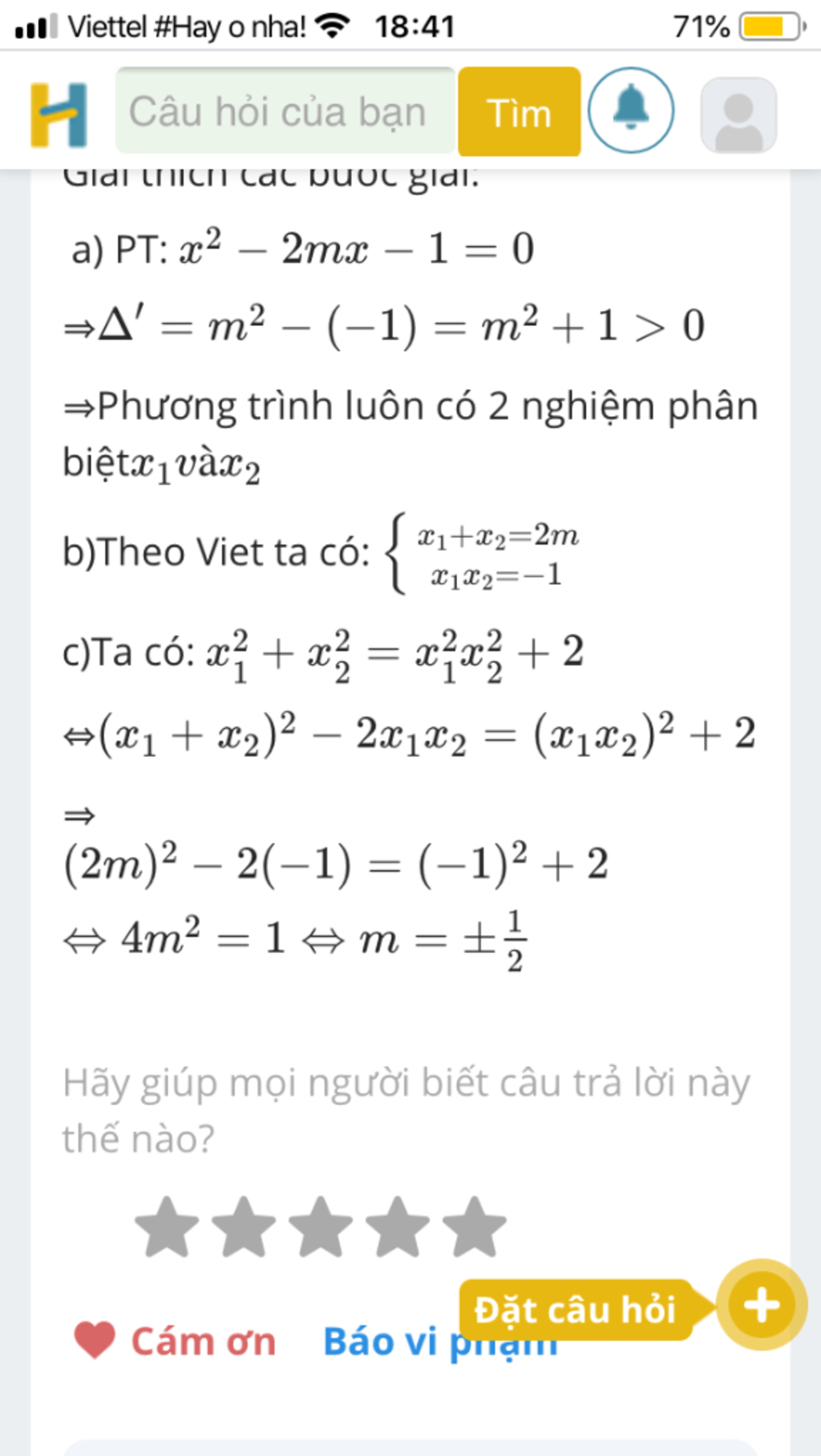821x1456 pixels.
Task: Tap the Cám ơn heart button
Action: 176,1341
